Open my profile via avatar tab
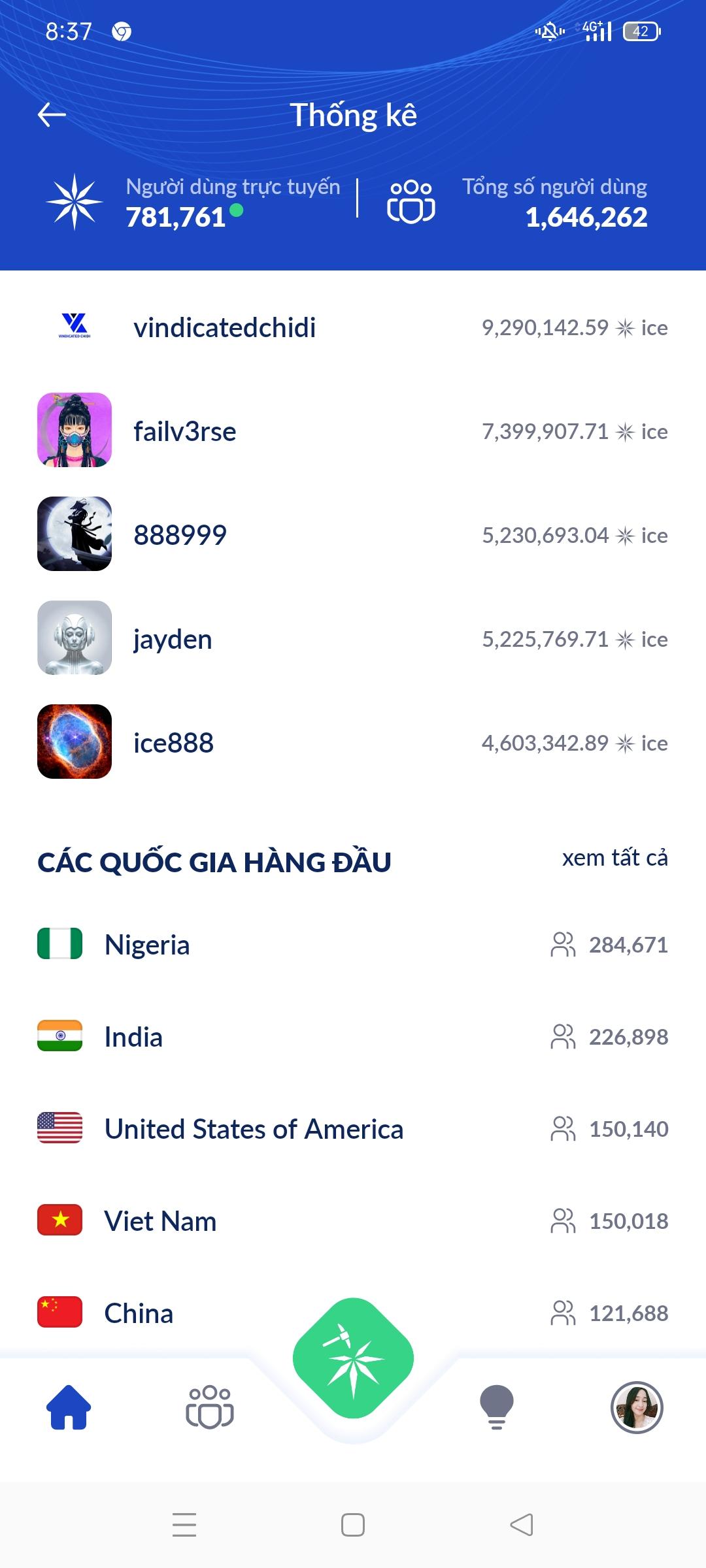The width and height of the screenshot is (706, 1568). point(637,1407)
